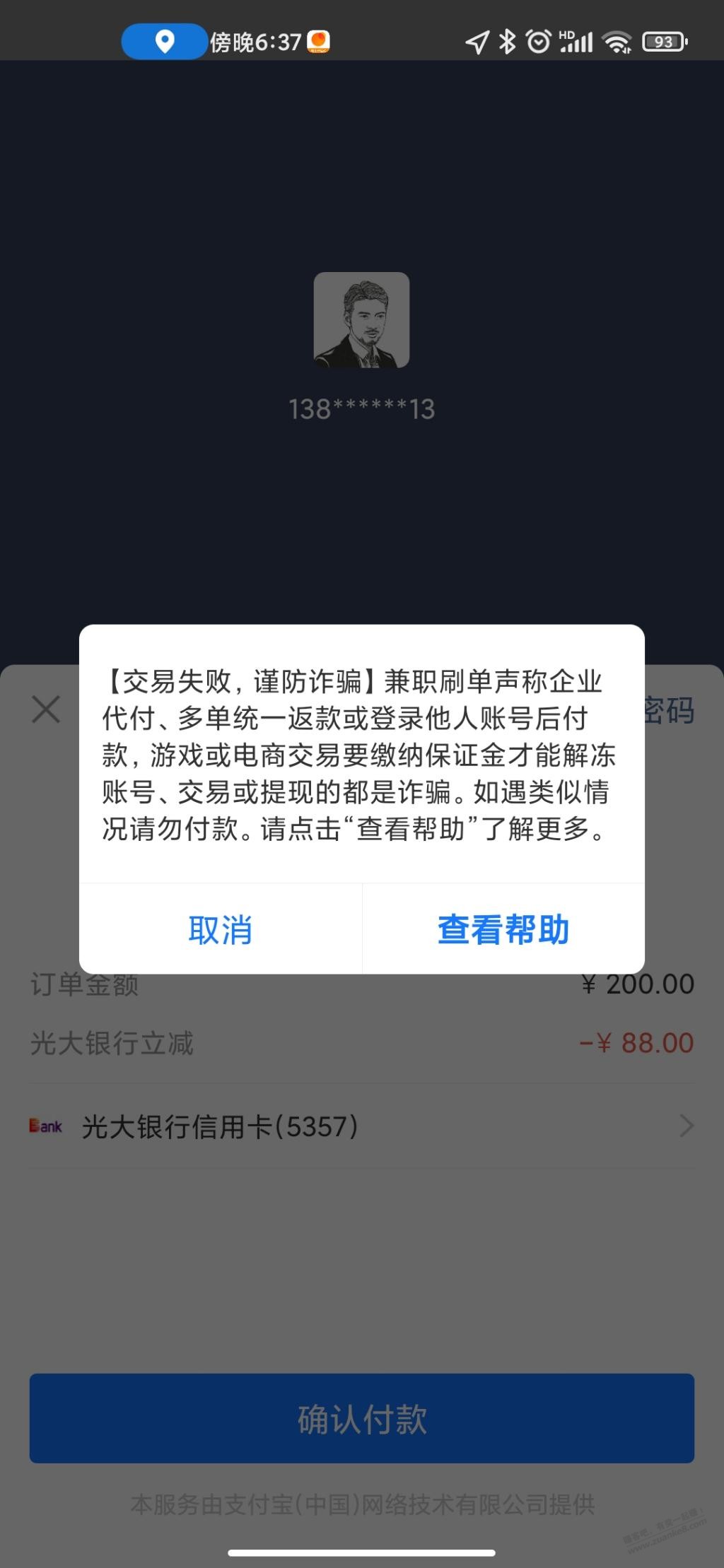This screenshot has height=1568, width=724.
Task: Tap the Bank logo beside the credit card
Action: point(45,1126)
